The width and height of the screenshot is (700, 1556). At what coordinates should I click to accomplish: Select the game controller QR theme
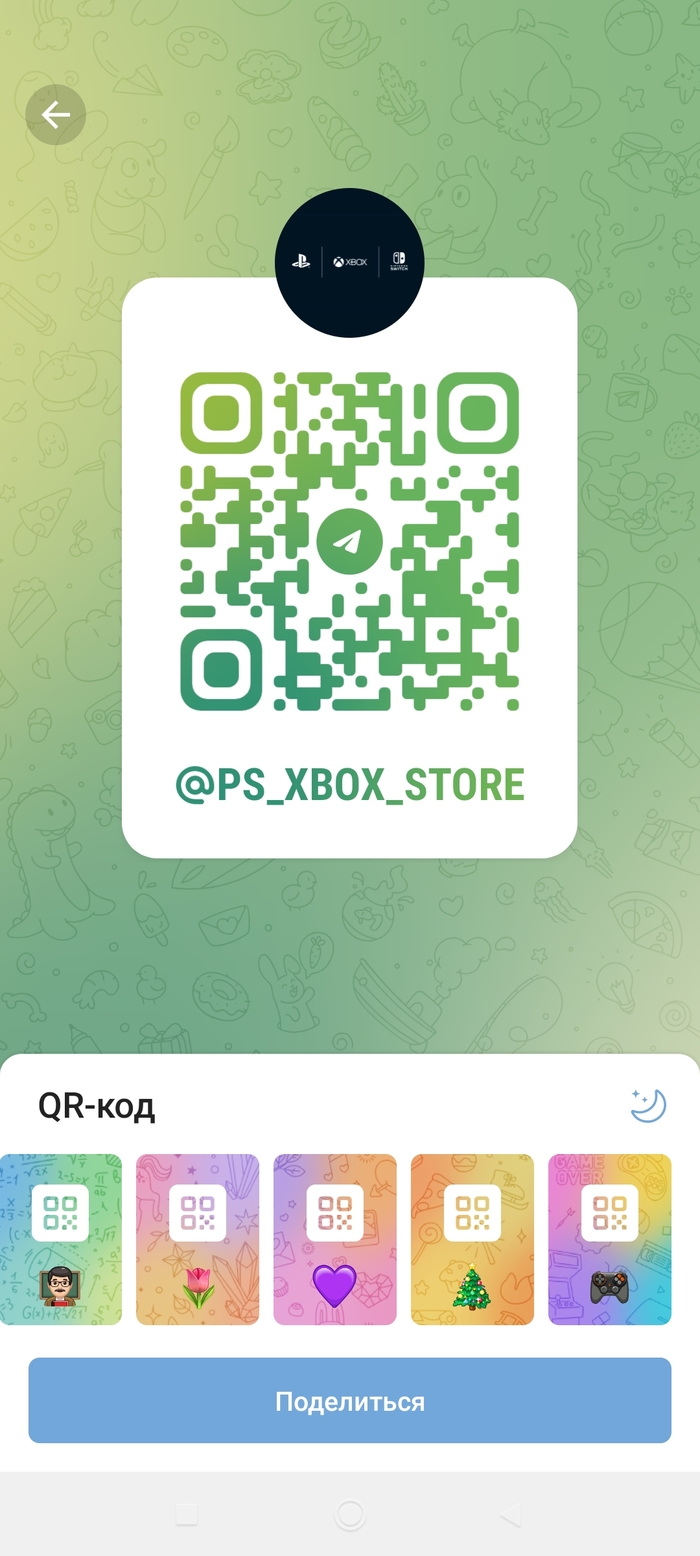coord(609,1240)
